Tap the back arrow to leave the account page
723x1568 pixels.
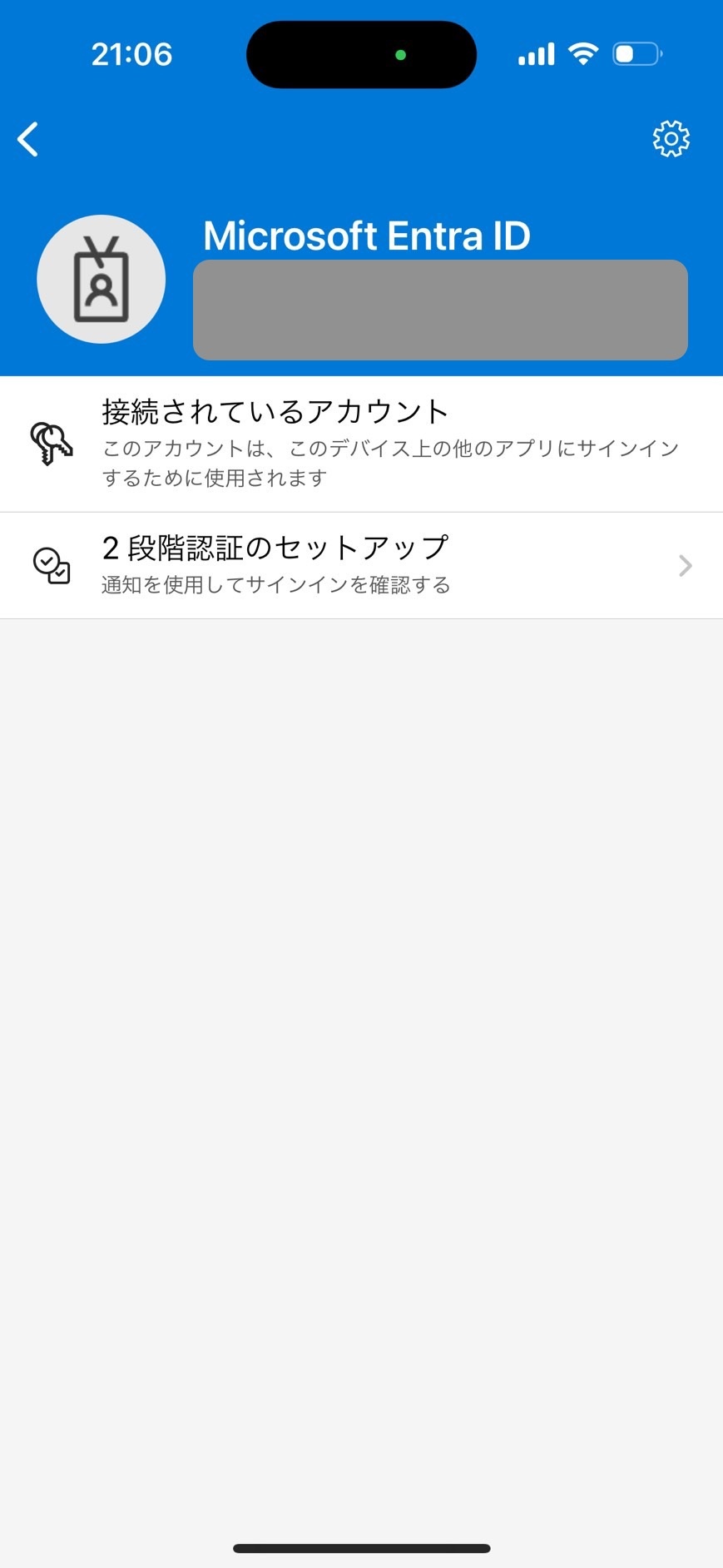pos(28,139)
